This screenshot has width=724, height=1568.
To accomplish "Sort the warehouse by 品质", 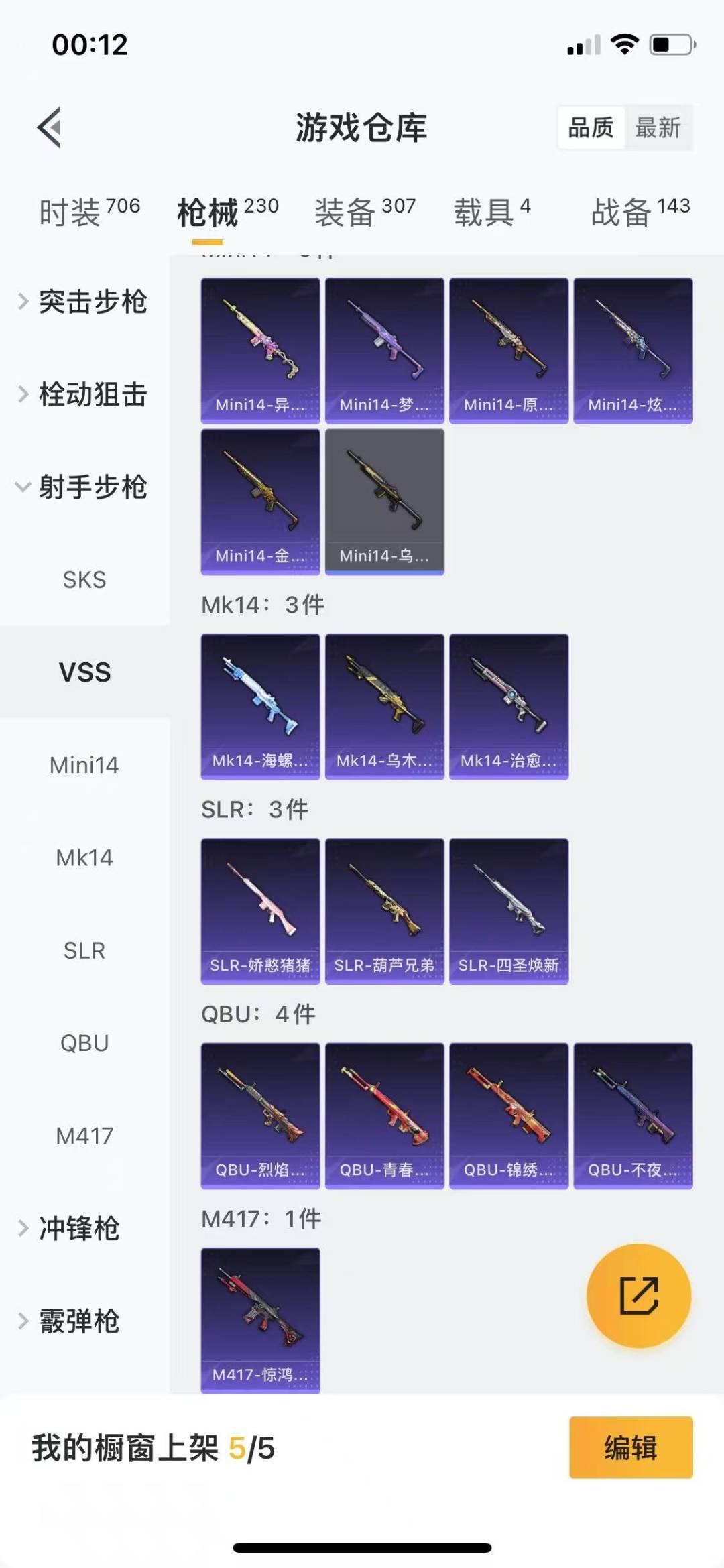I will (591, 127).
